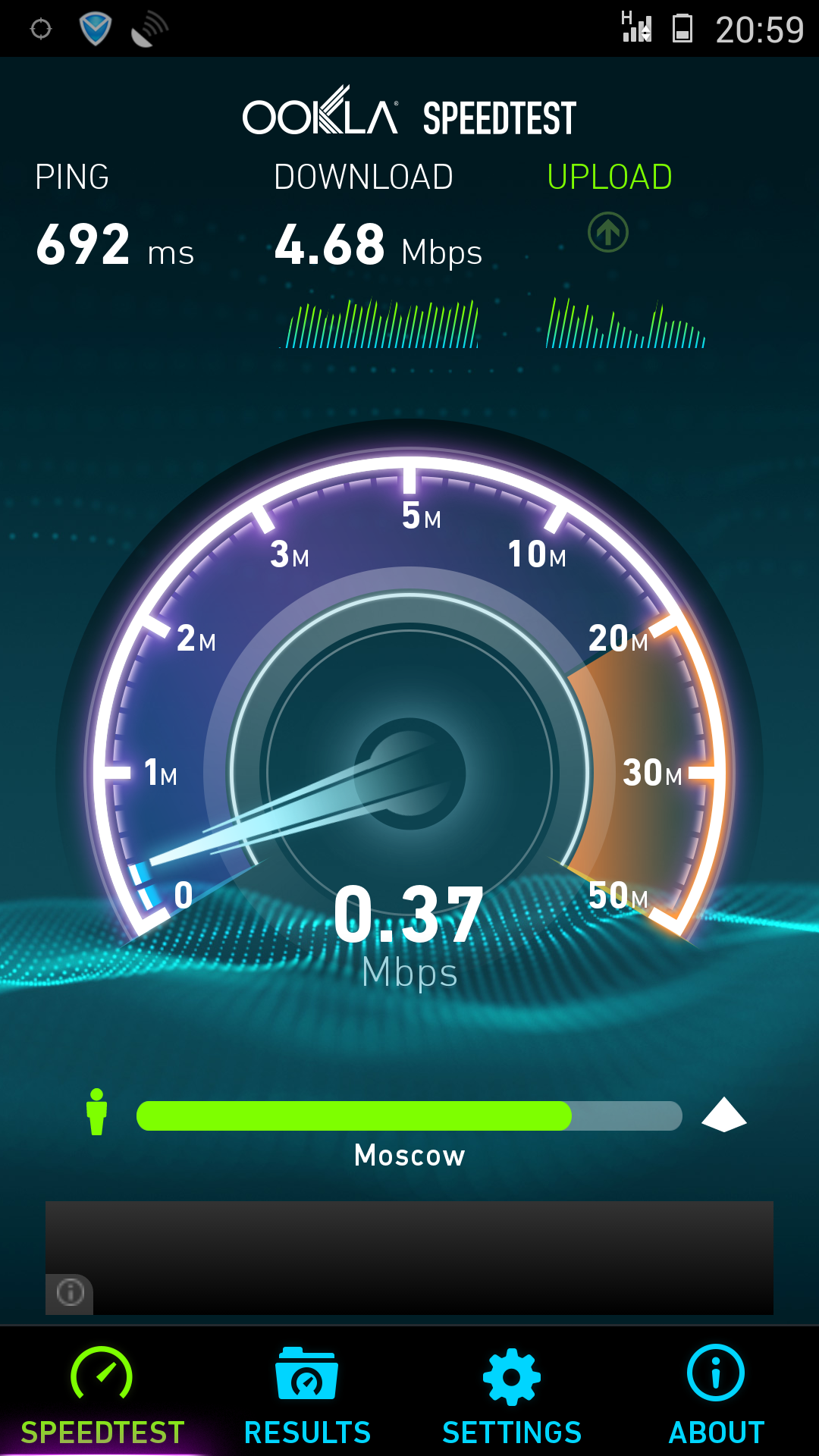Open the About tab
This screenshot has height=1456, width=819.
[x=716, y=1394]
